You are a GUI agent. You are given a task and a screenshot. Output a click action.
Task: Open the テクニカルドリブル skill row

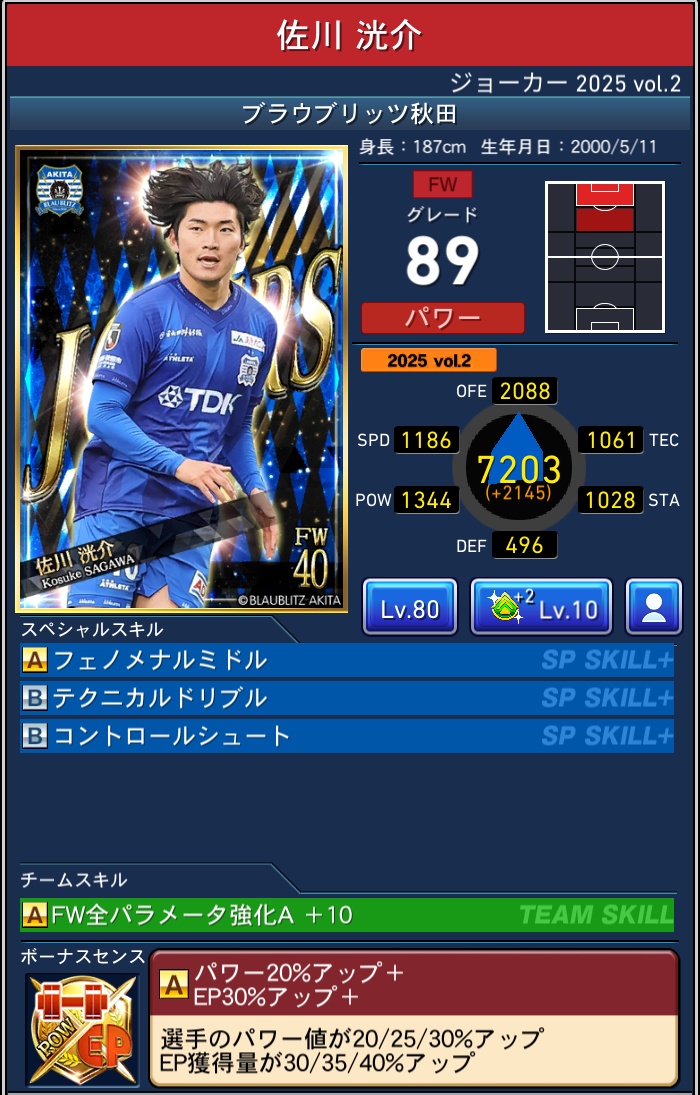click(x=346, y=698)
